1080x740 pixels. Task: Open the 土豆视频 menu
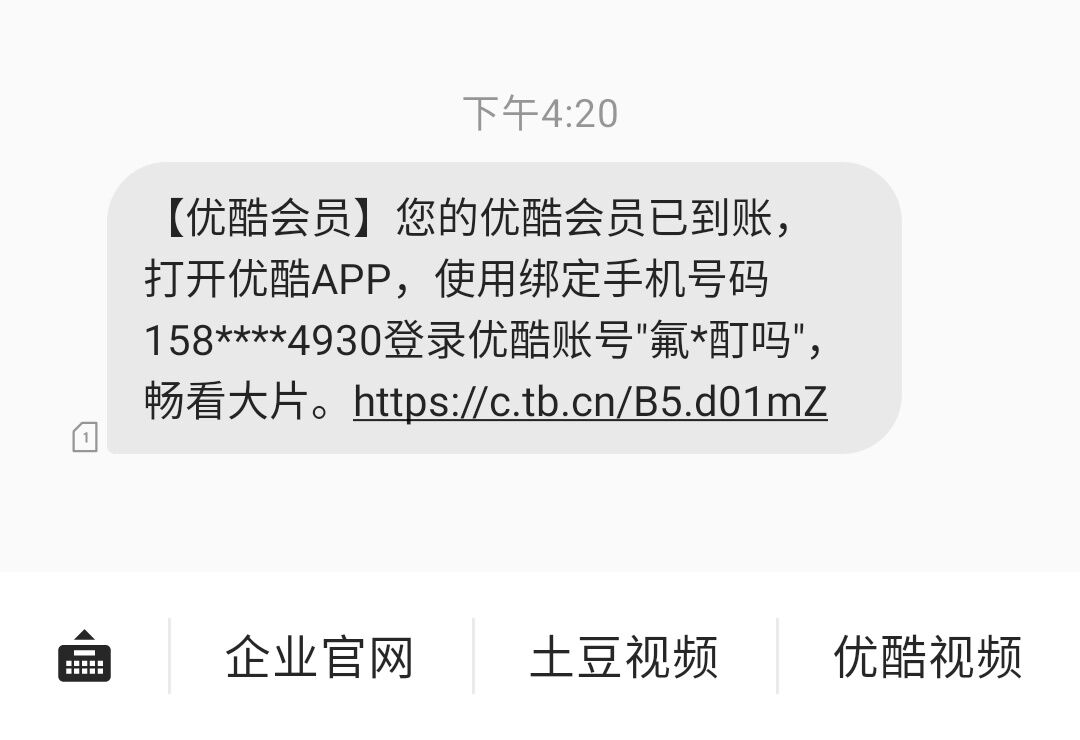624,657
